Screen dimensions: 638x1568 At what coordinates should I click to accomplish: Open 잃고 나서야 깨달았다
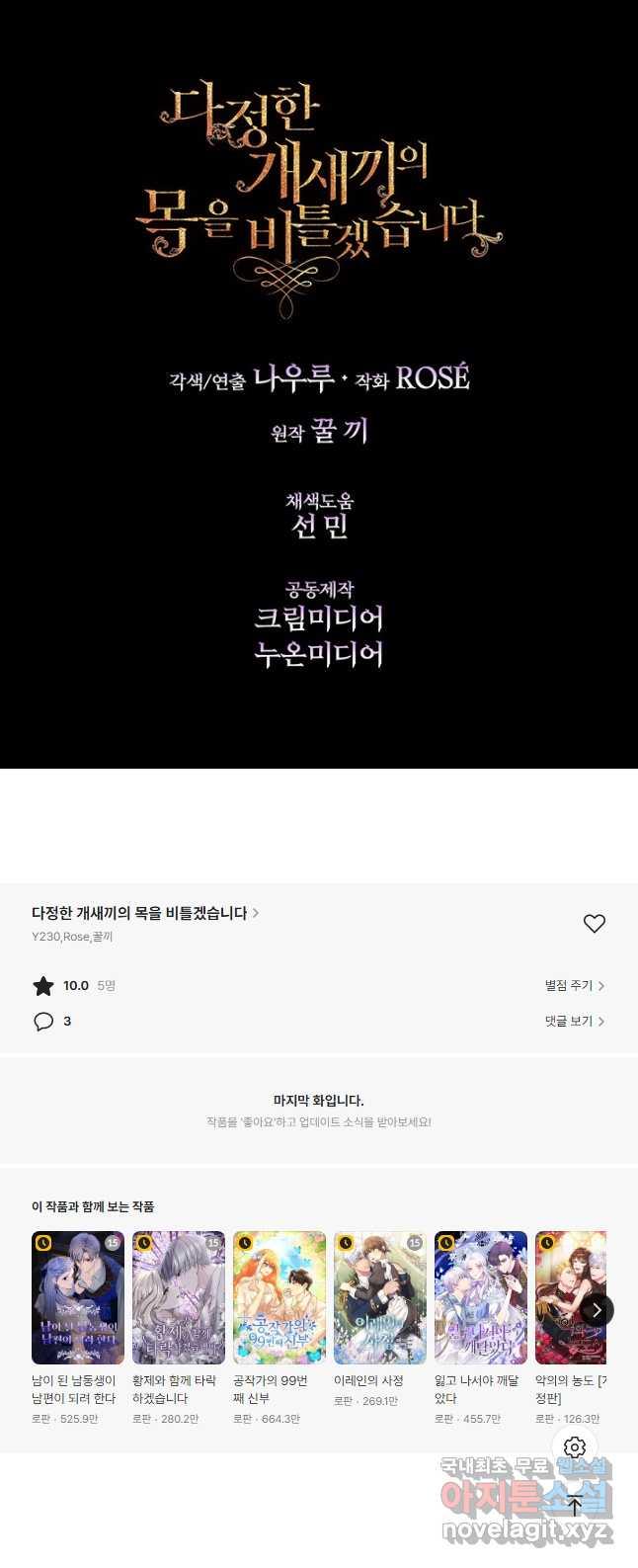(x=481, y=1297)
